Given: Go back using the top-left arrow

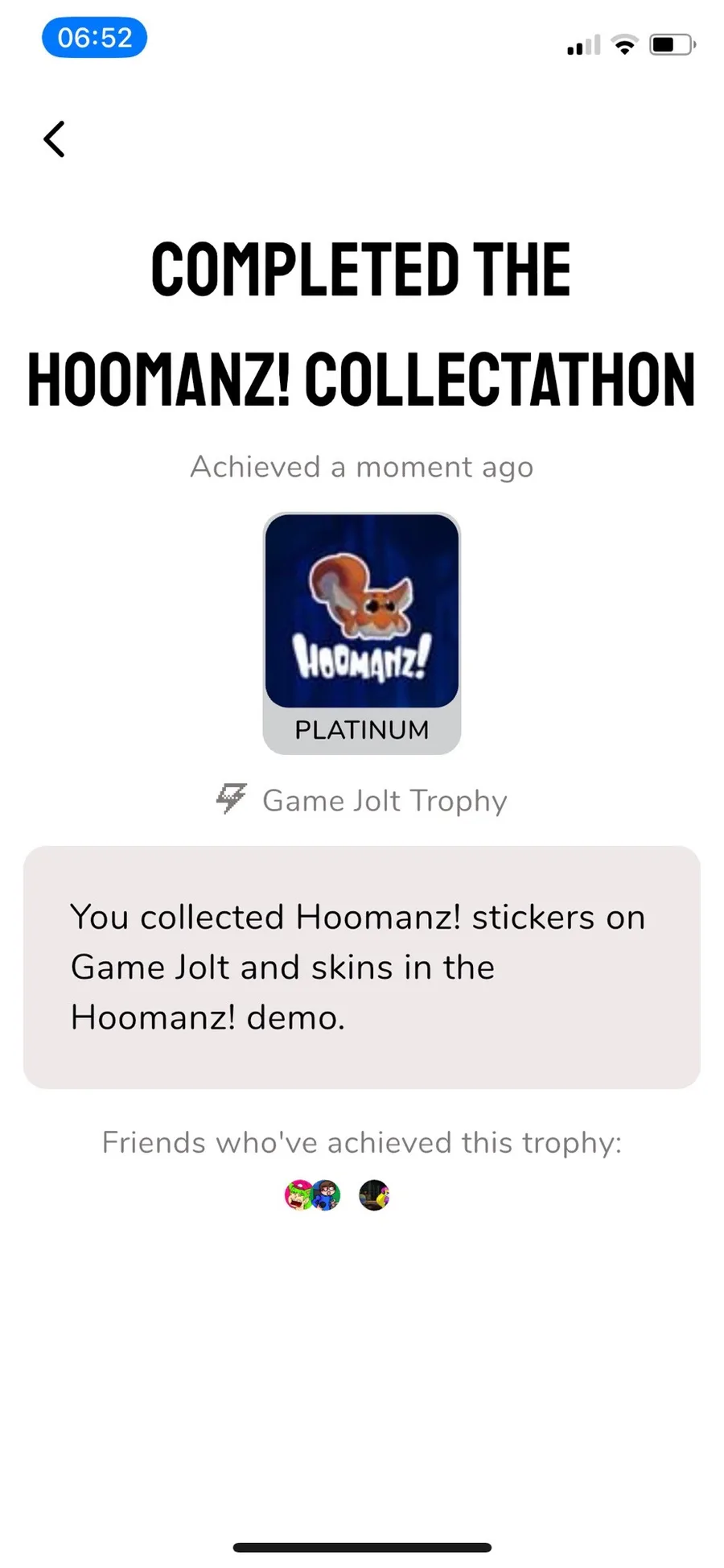Looking at the screenshot, I should [54, 139].
